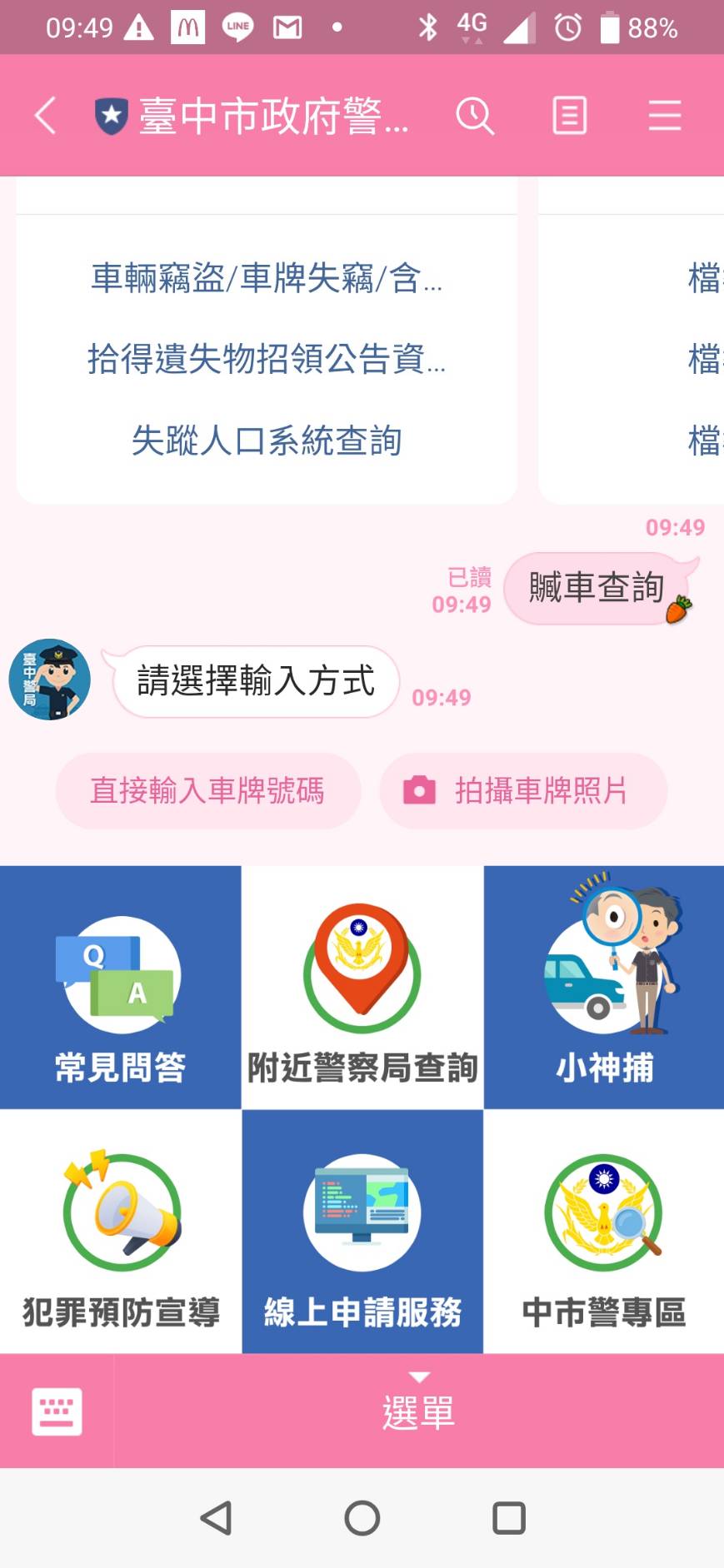Screen dimensions: 724x1568
Task: Open the notes icon in header
Action: click(x=570, y=115)
